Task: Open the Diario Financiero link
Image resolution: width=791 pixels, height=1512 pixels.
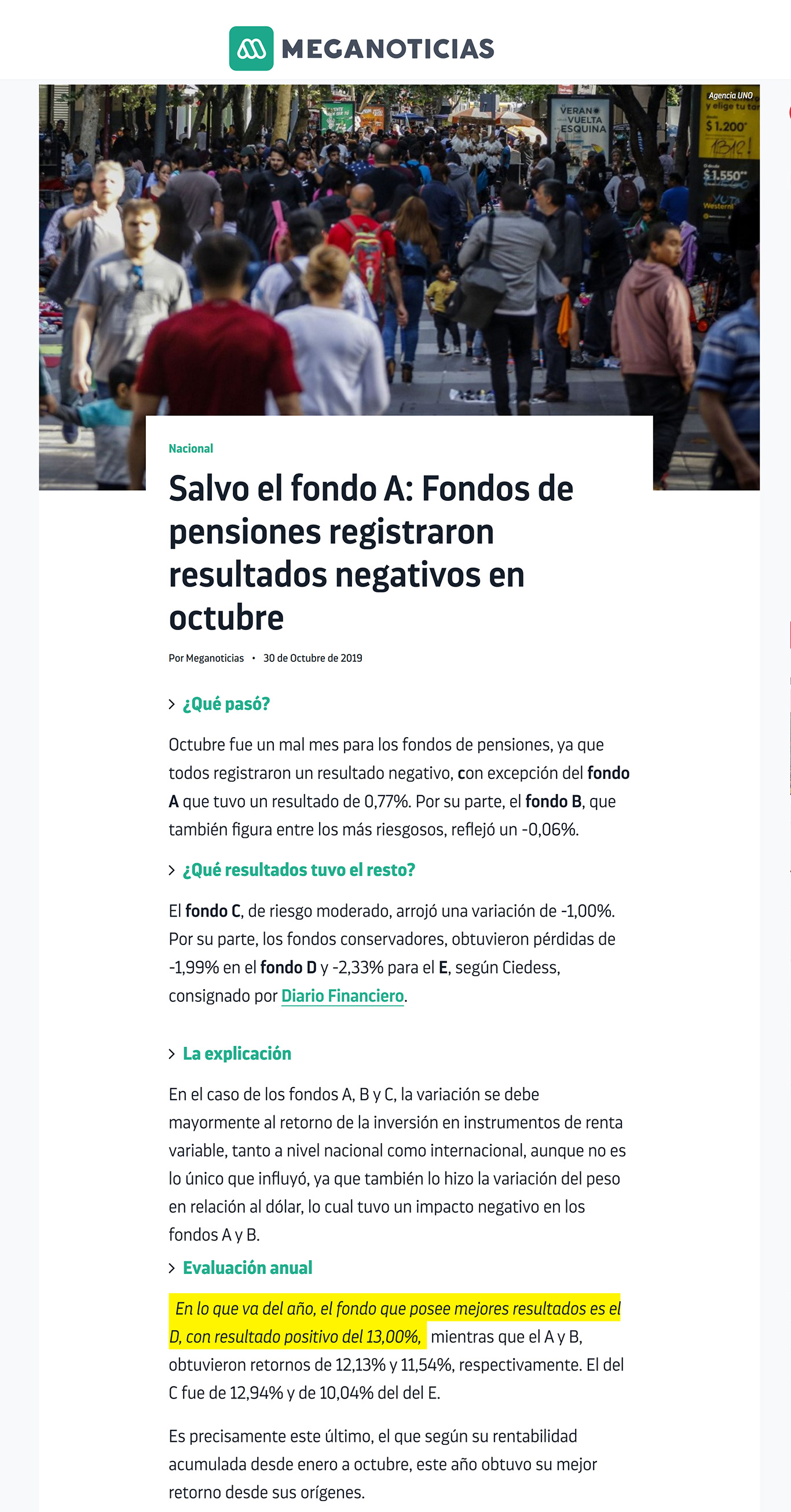Action: (342, 995)
